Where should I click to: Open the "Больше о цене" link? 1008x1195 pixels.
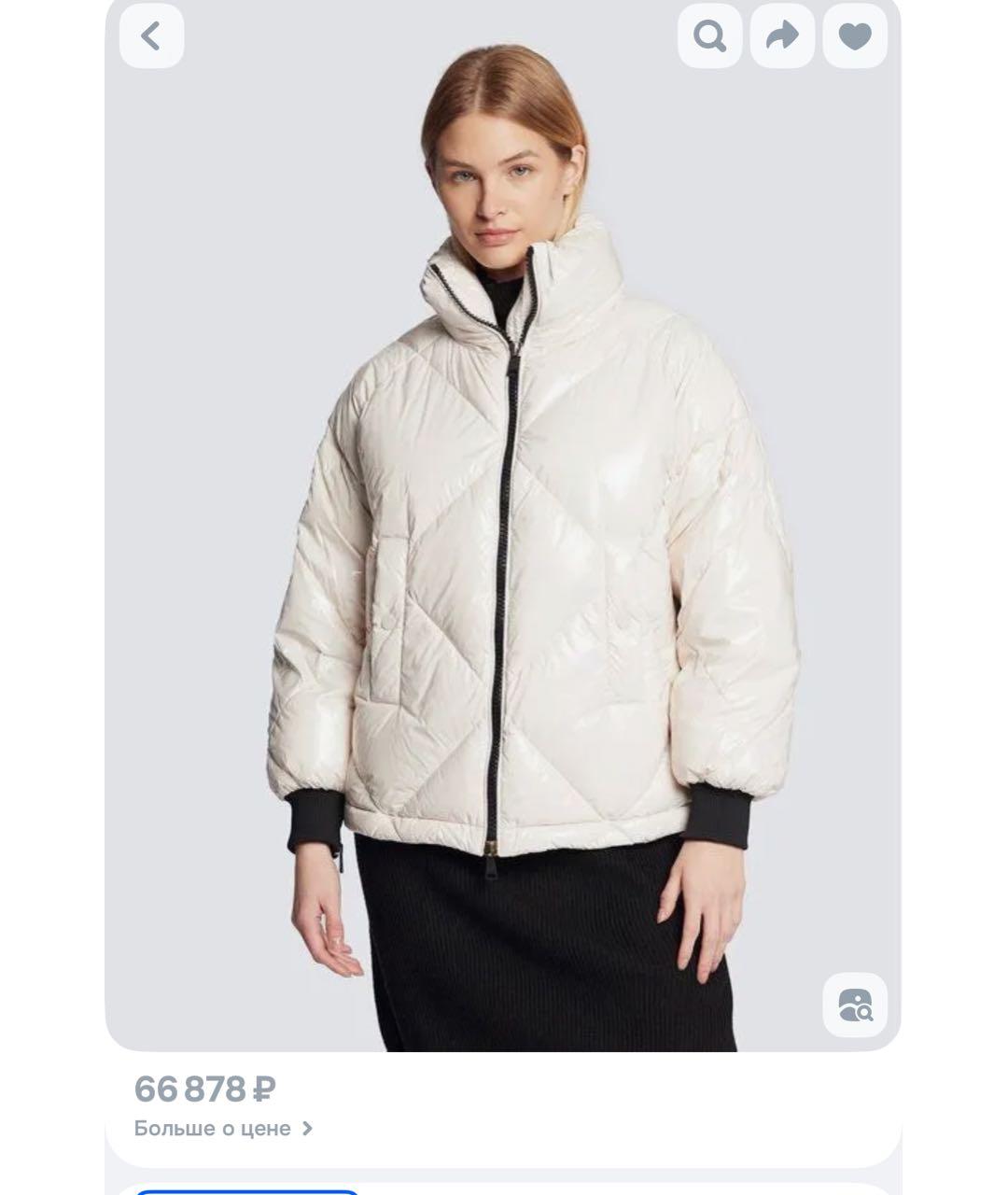tap(223, 1129)
